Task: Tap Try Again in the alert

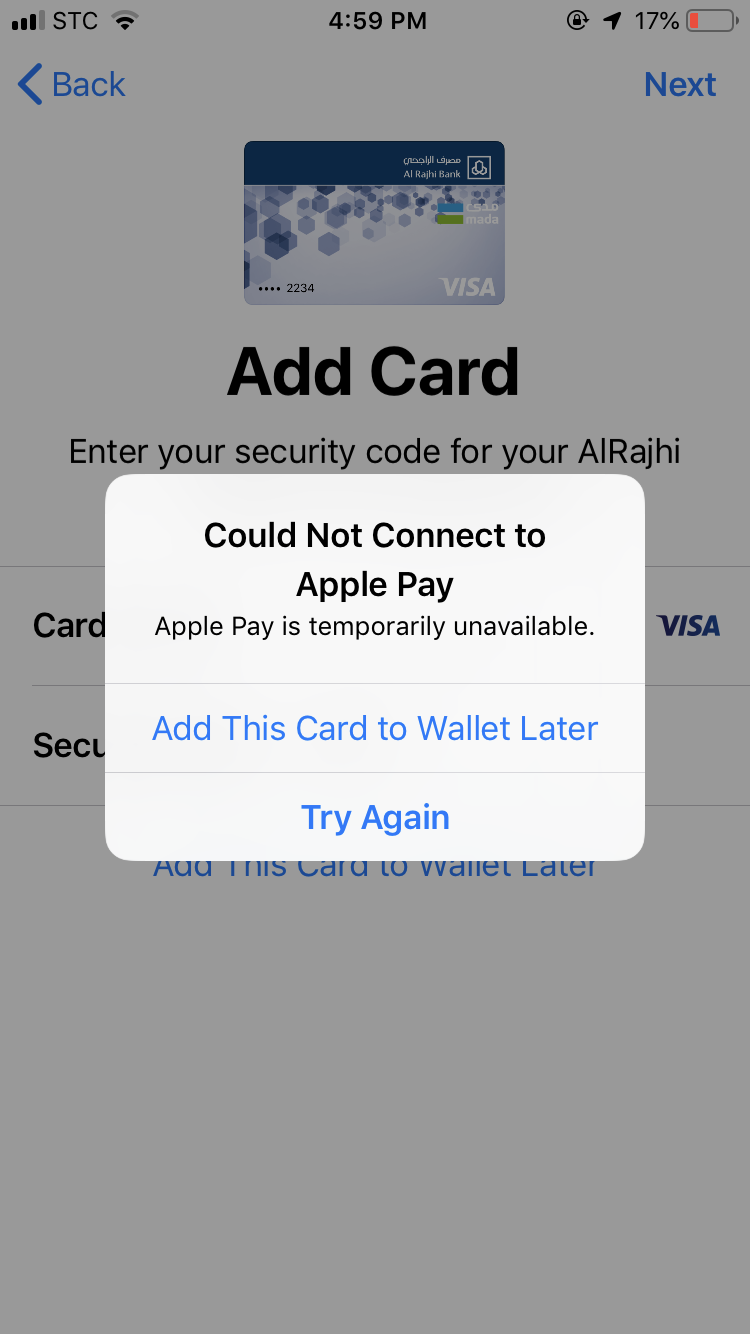Action: point(375,817)
